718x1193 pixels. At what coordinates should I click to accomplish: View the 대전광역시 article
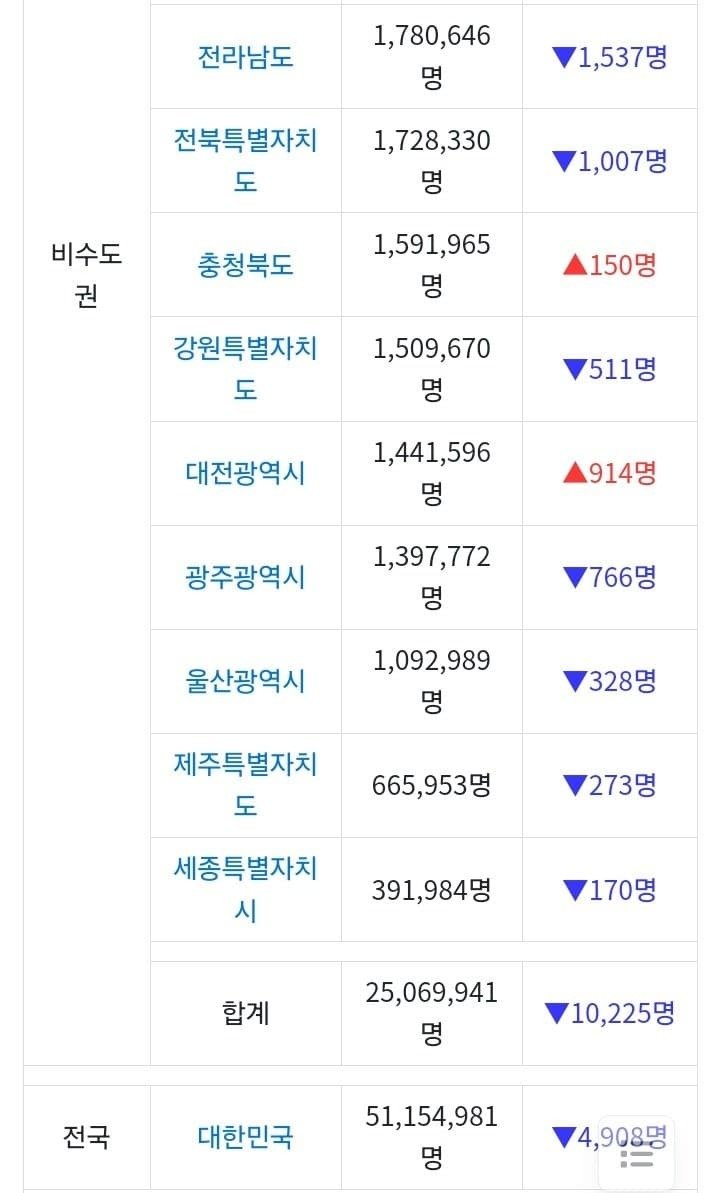click(x=245, y=472)
